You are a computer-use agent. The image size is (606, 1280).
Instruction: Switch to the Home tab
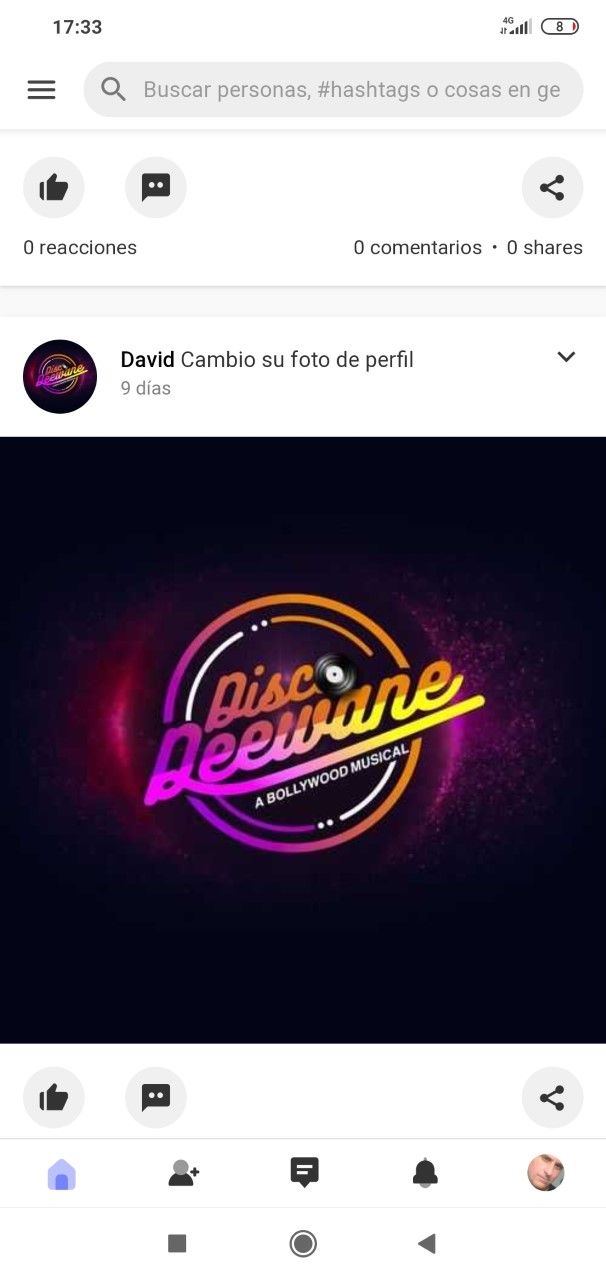61,1173
